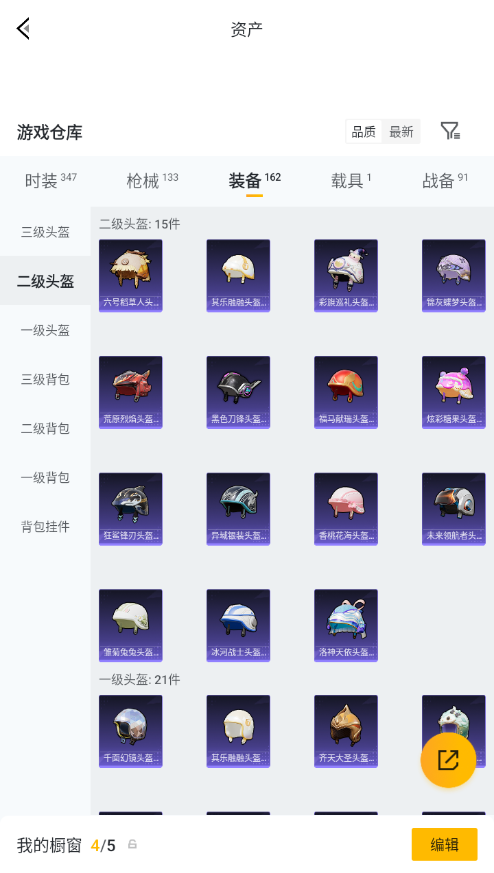Tap the 编辑 button for 我的橱窗

(x=444, y=845)
